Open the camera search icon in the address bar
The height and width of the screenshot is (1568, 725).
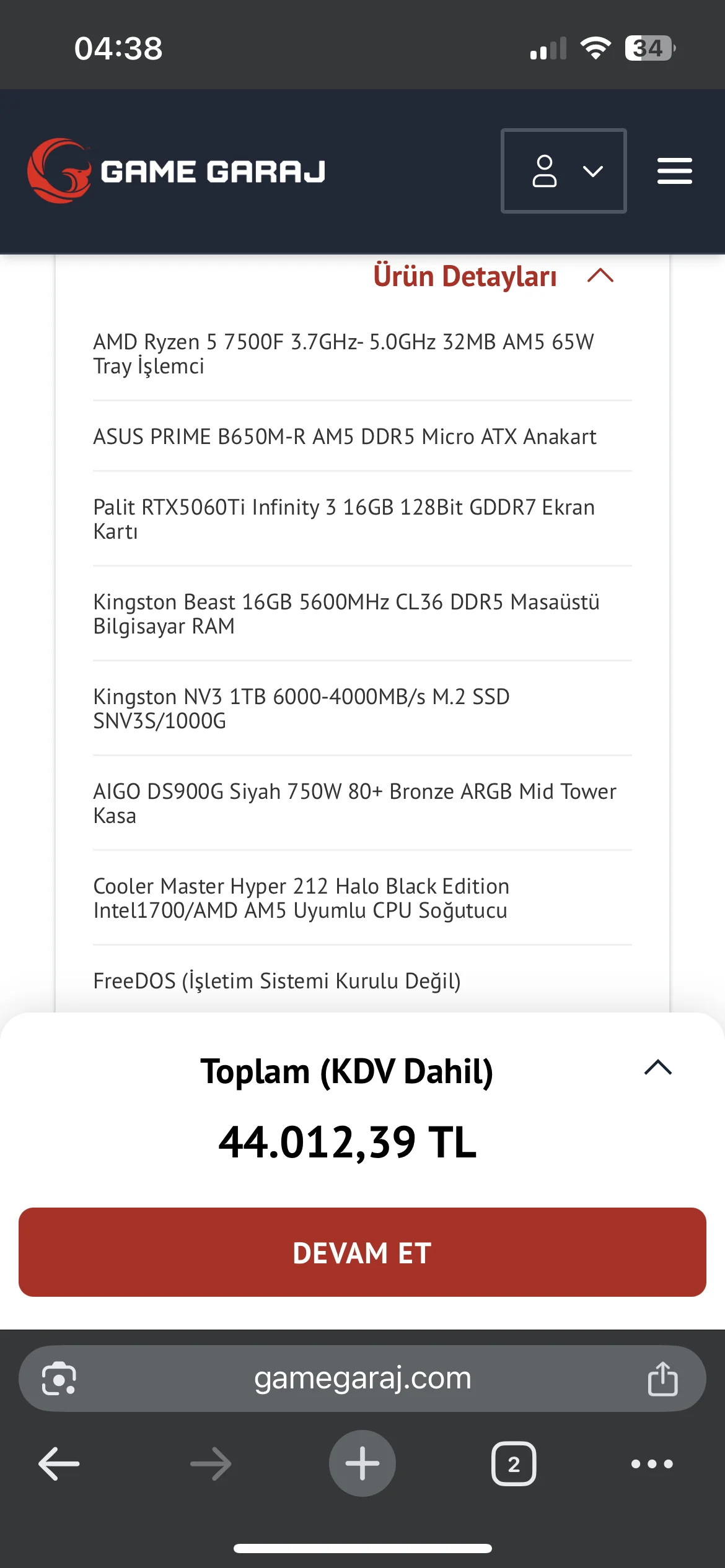[x=59, y=1379]
